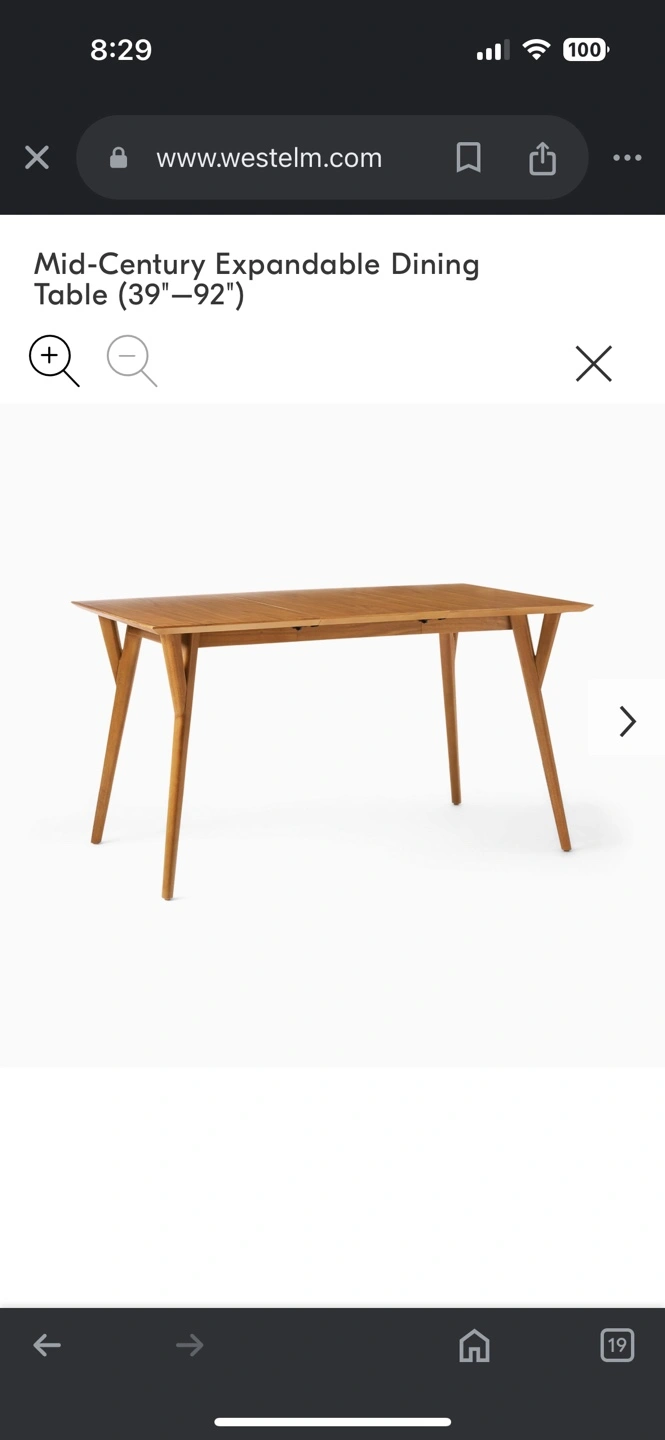Go to the browser home page
This screenshot has height=1440, width=665.
coord(474,1346)
